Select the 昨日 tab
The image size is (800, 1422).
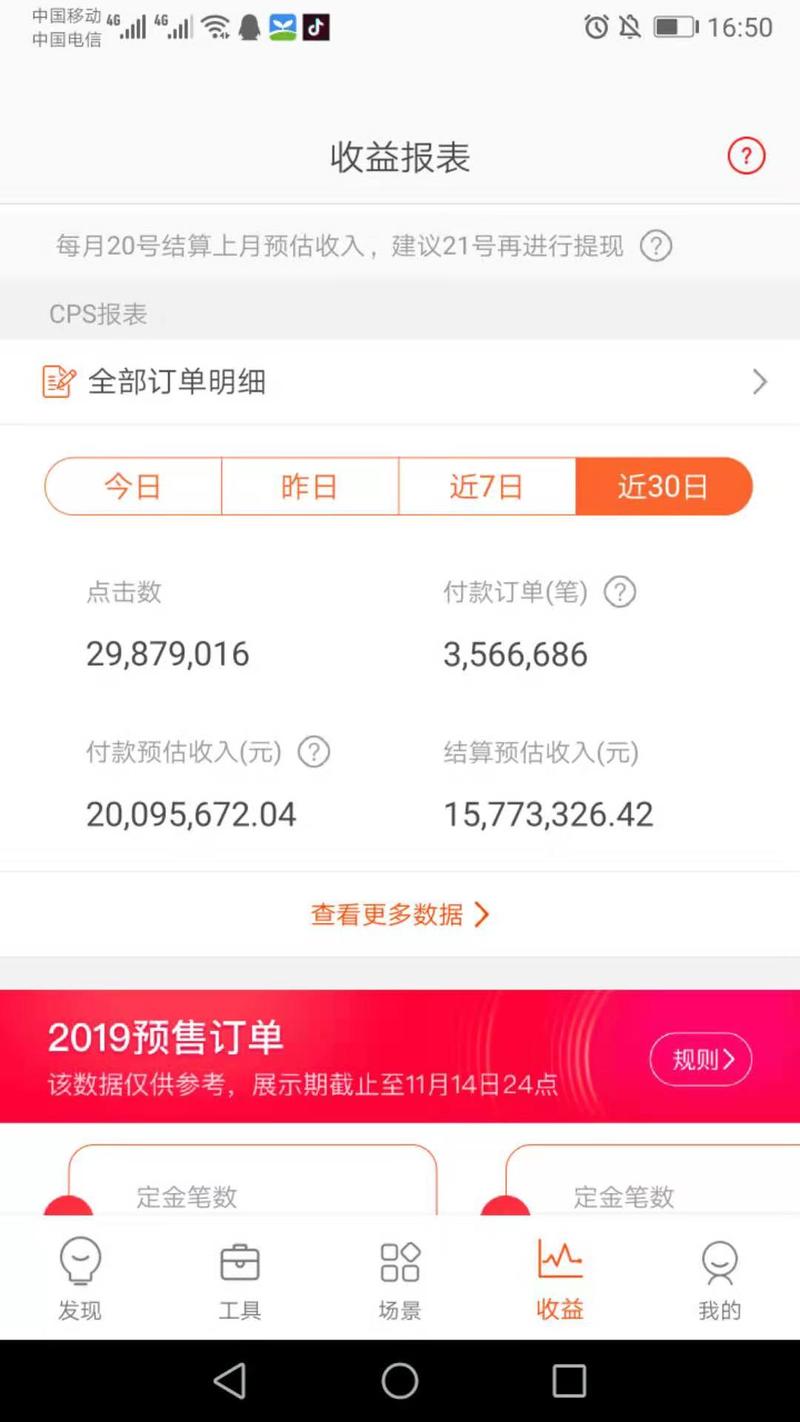click(310, 486)
